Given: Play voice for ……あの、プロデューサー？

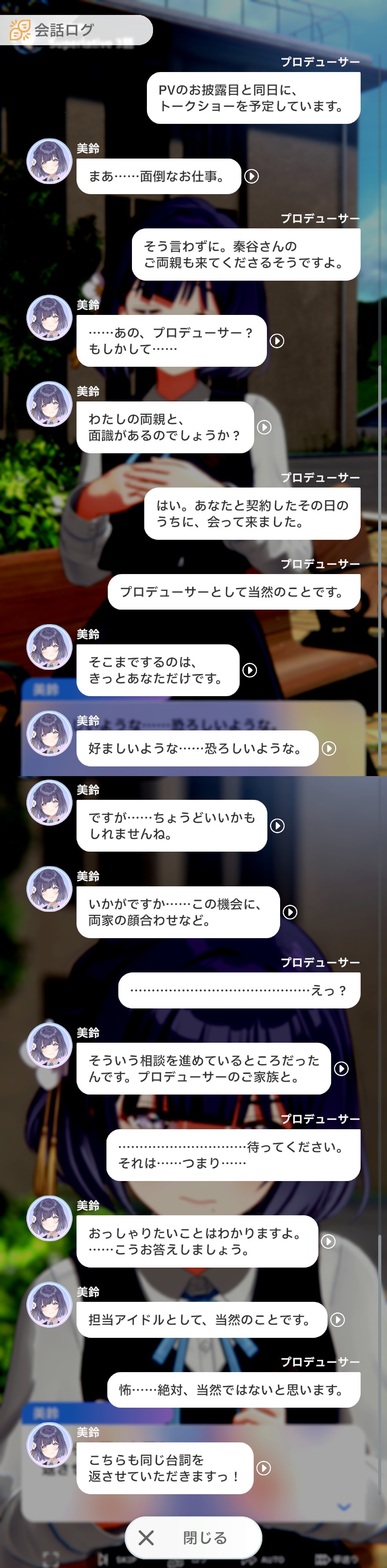Looking at the screenshot, I should point(277,341).
